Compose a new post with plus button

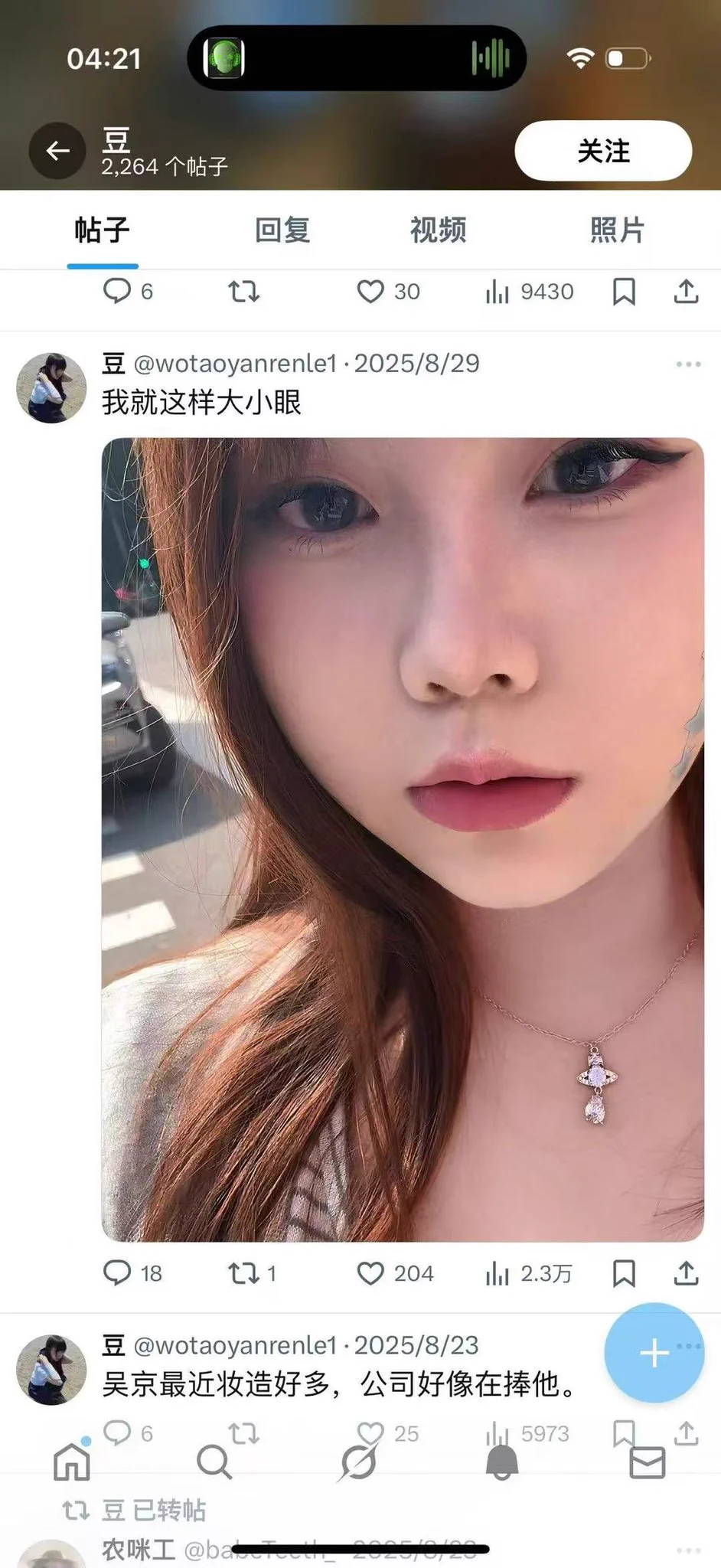pyautogui.click(x=654, y=1353)
